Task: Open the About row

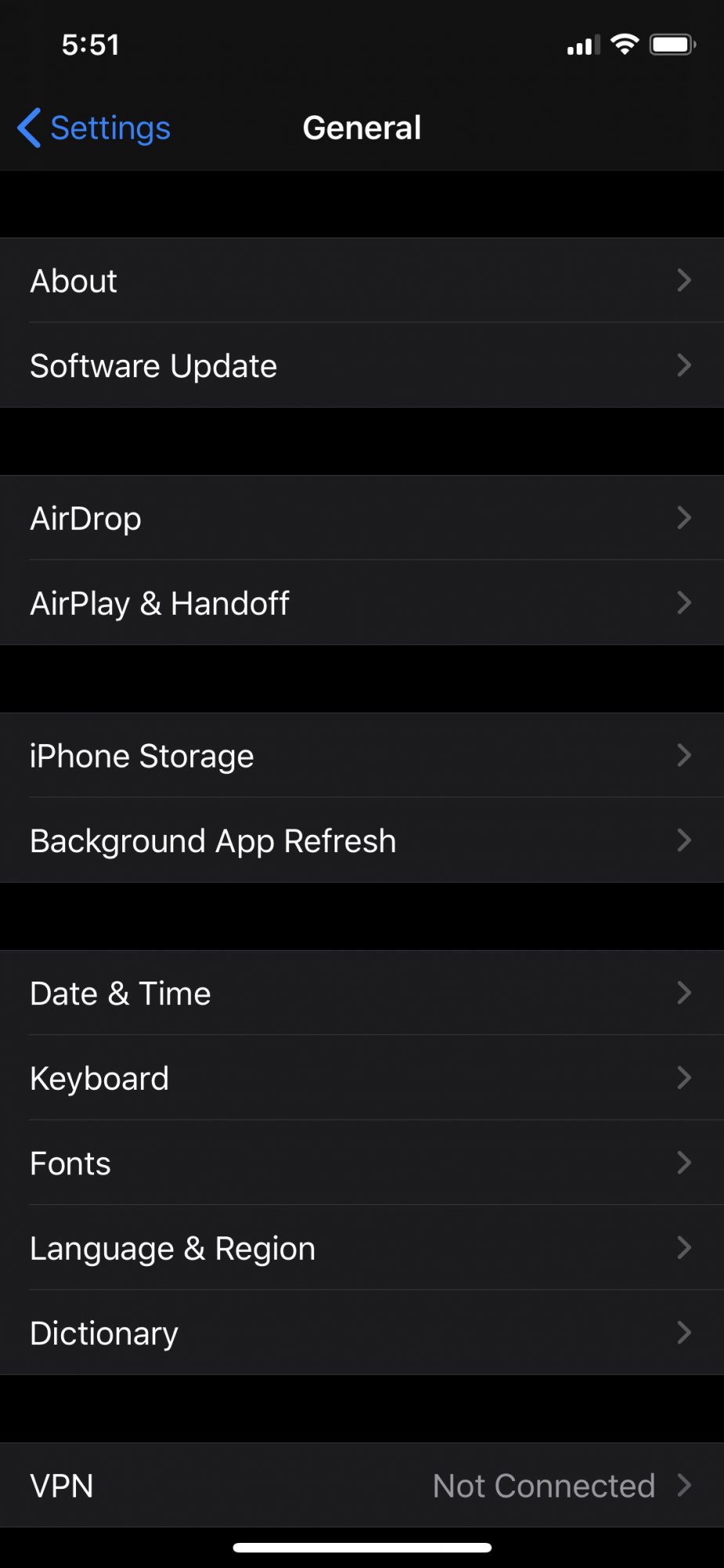Action: pyautogui.click(x=360, y=281)
